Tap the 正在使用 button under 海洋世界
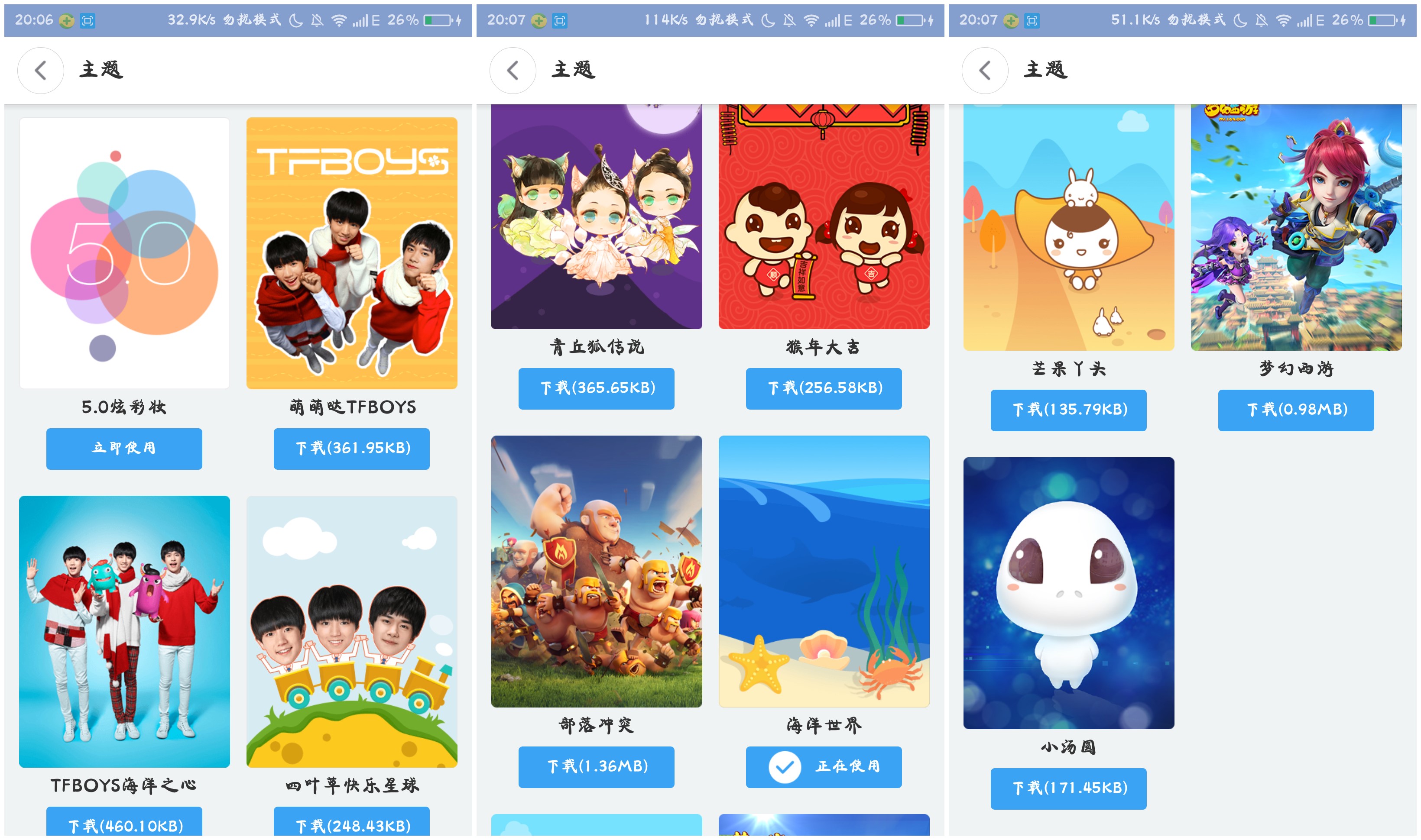This screenshot has width=1421, height=840. coord(824,766)
